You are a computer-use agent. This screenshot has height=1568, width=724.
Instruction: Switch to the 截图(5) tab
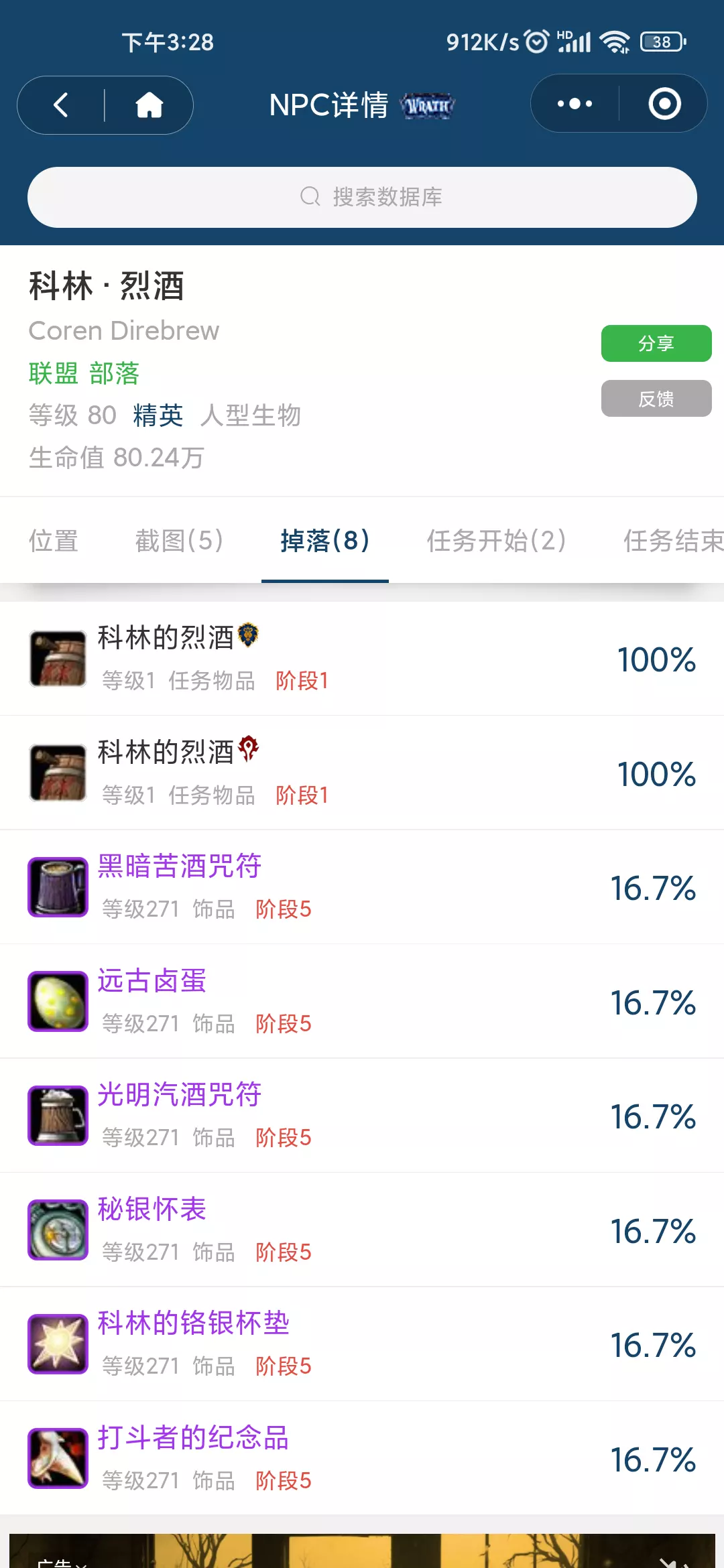pos(179,541)
